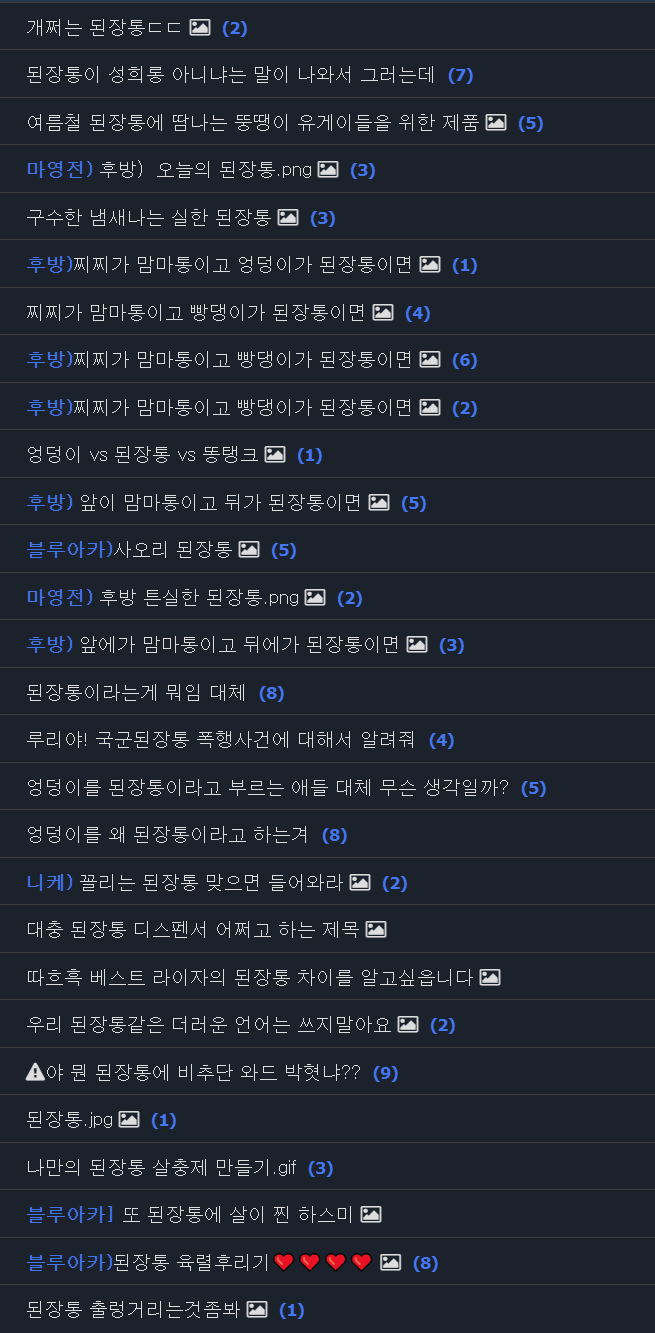Open the post '된장통.jpg'
This screenshot has width=655, height=1333.
(69, 1120)
